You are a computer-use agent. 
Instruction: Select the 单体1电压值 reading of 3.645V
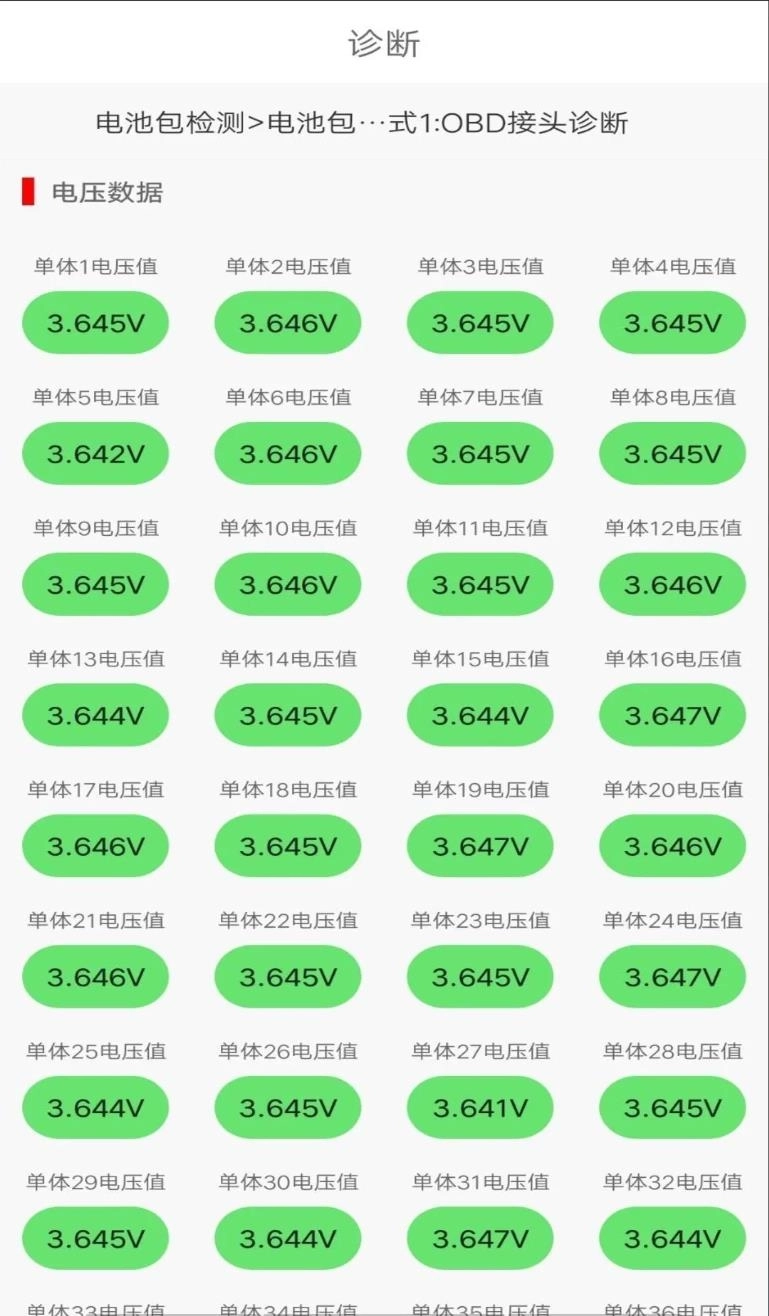coord(95,322)
